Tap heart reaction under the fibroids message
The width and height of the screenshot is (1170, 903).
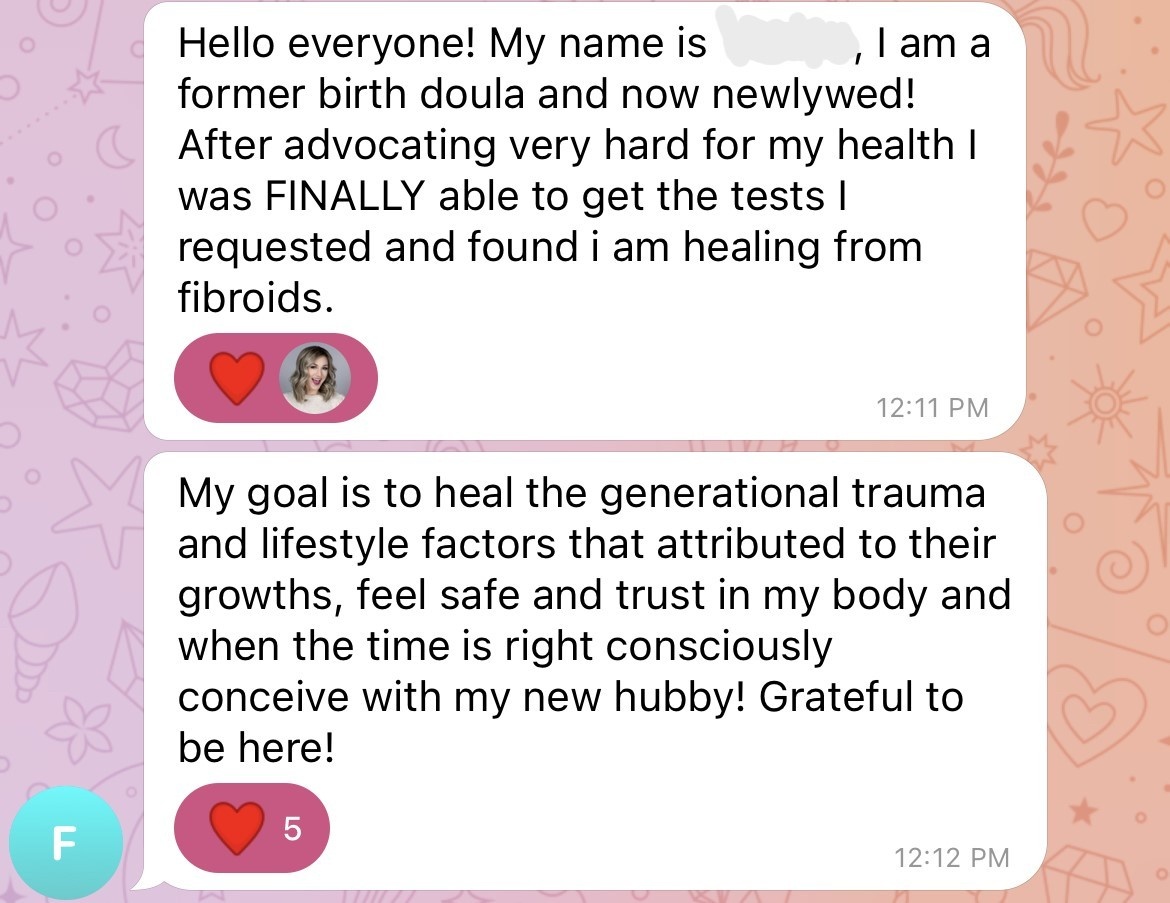point(236,380)
